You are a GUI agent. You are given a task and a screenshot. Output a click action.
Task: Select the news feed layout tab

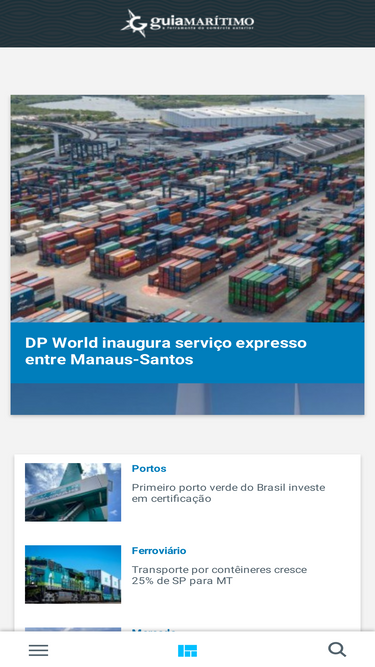tap(188, 651)
